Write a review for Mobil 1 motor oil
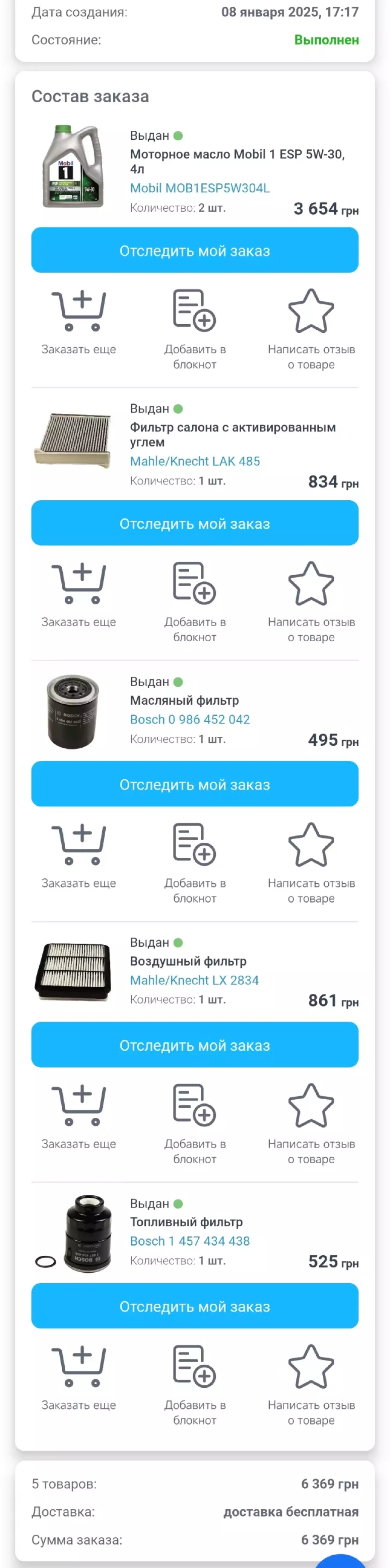Viewport: 390px width, 1568px height. [x=311, y=329]
